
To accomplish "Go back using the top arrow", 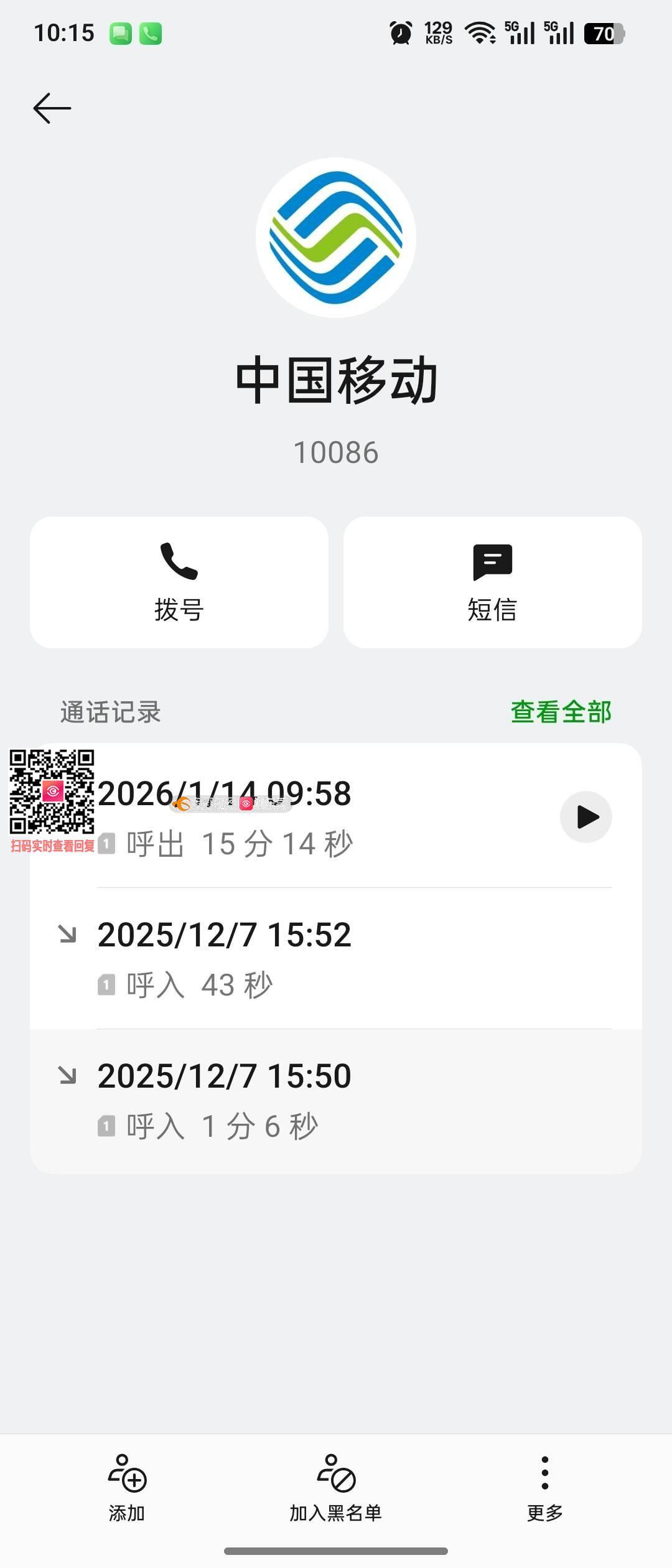I will pos(52,108).
